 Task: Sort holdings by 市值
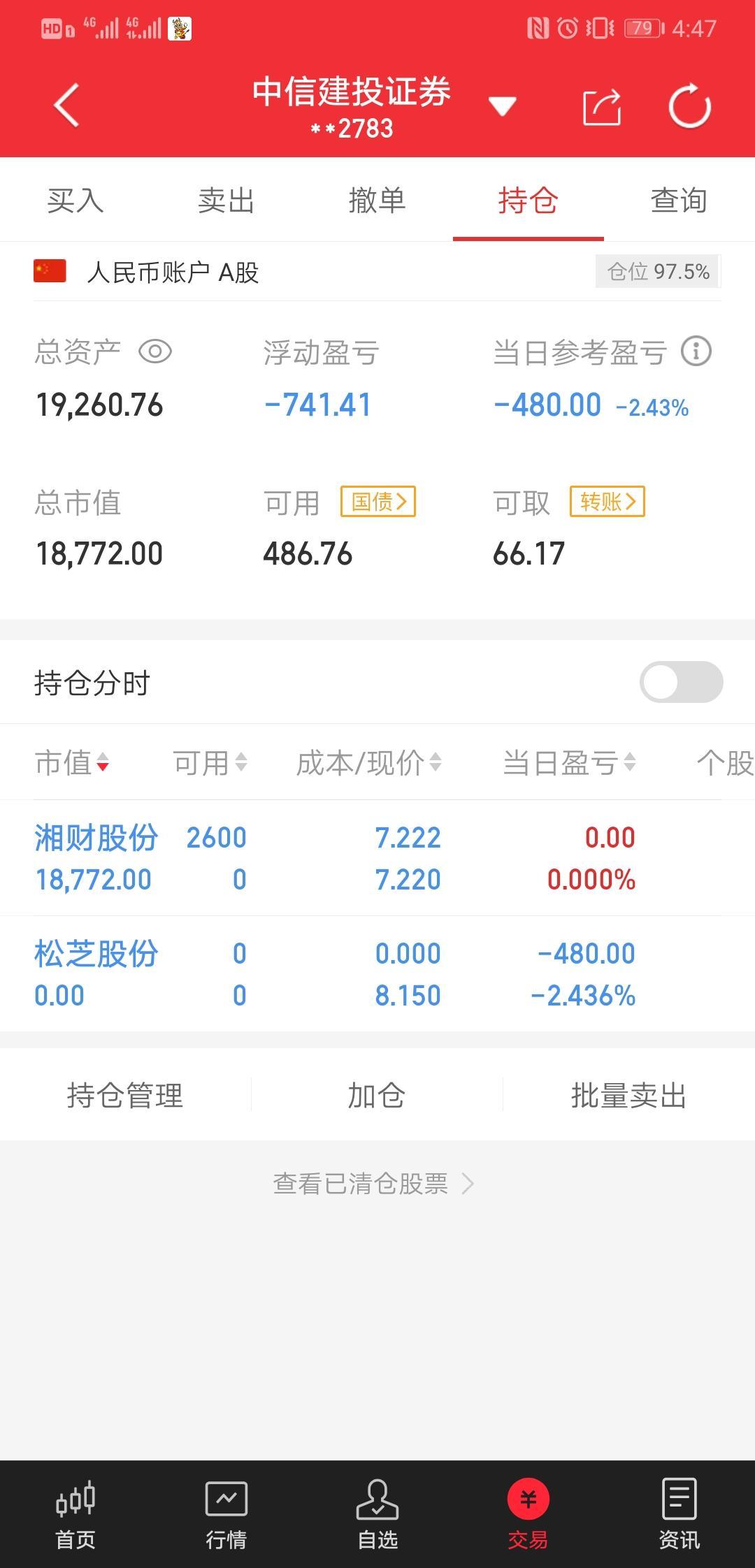72,762
